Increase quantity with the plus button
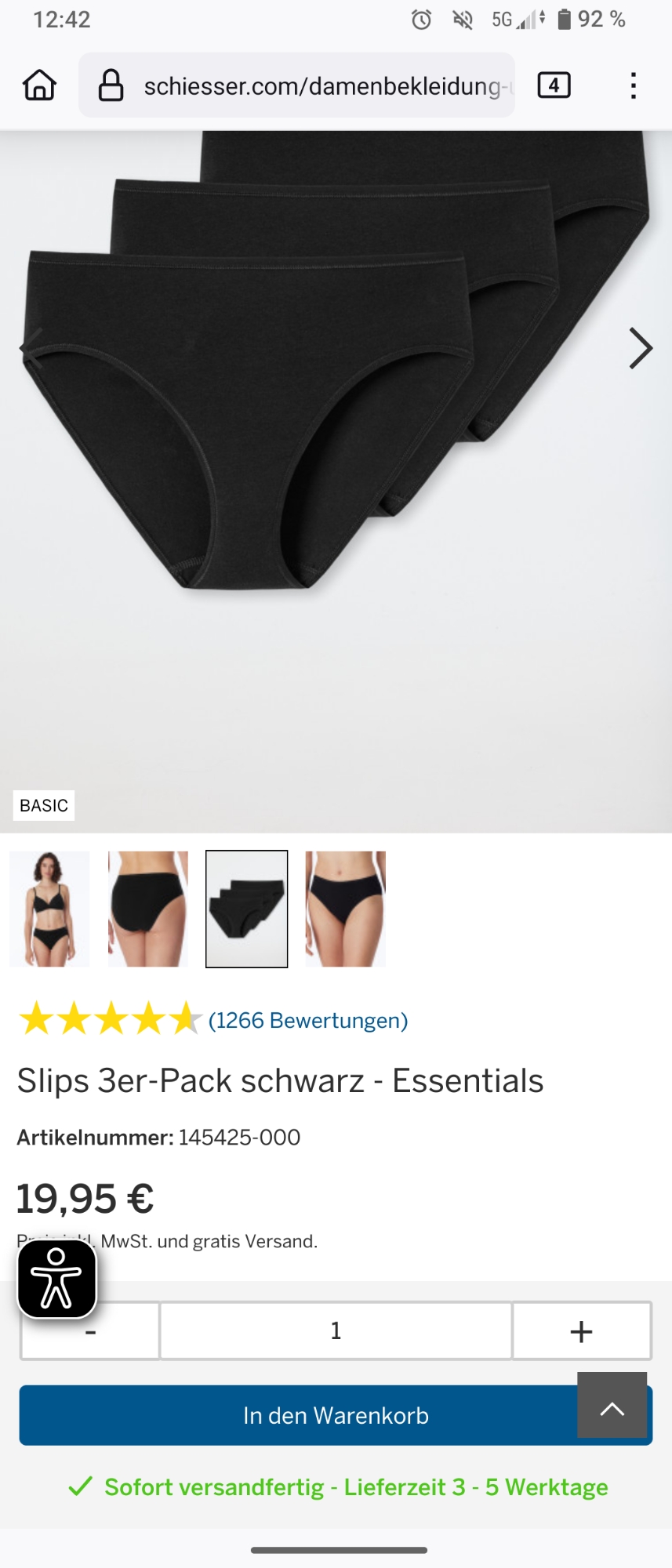Image resolution: width=672 pixels, height=1568 pixels. coord(581,1331)
